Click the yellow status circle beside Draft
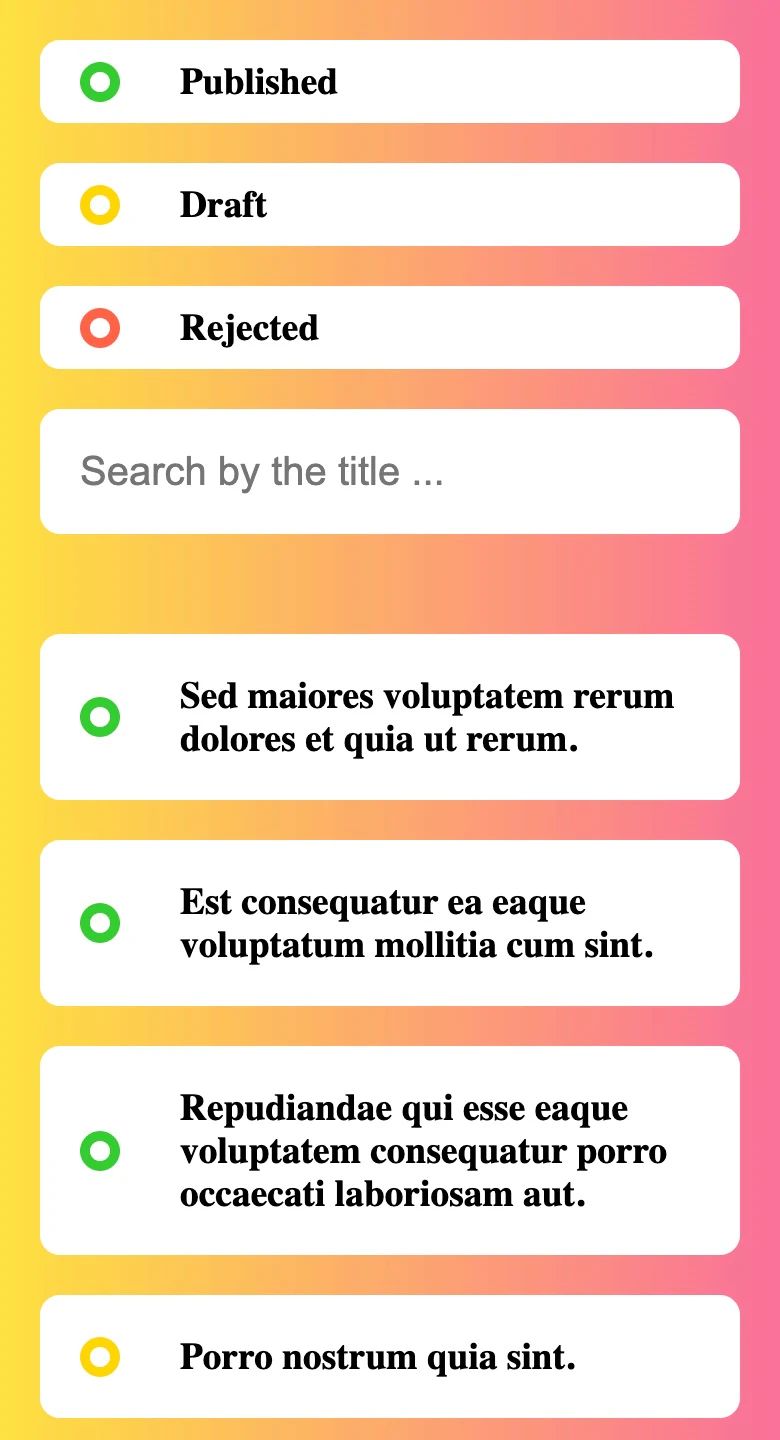 (x=99, y=204)
